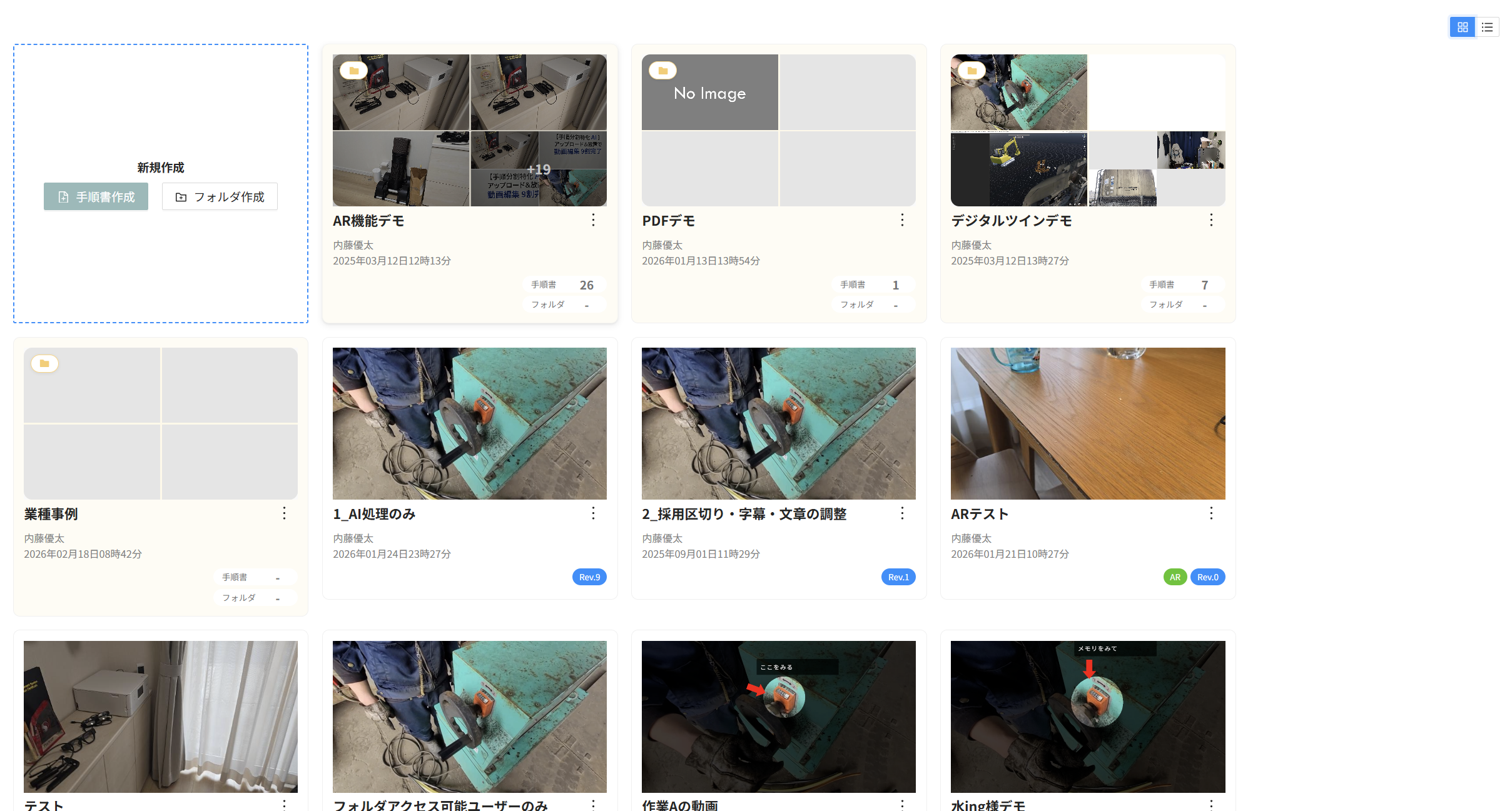The width and height of the screenshot is (1512, 811).
Task: Open the more options menu for 業種事例
Action: 284,513
